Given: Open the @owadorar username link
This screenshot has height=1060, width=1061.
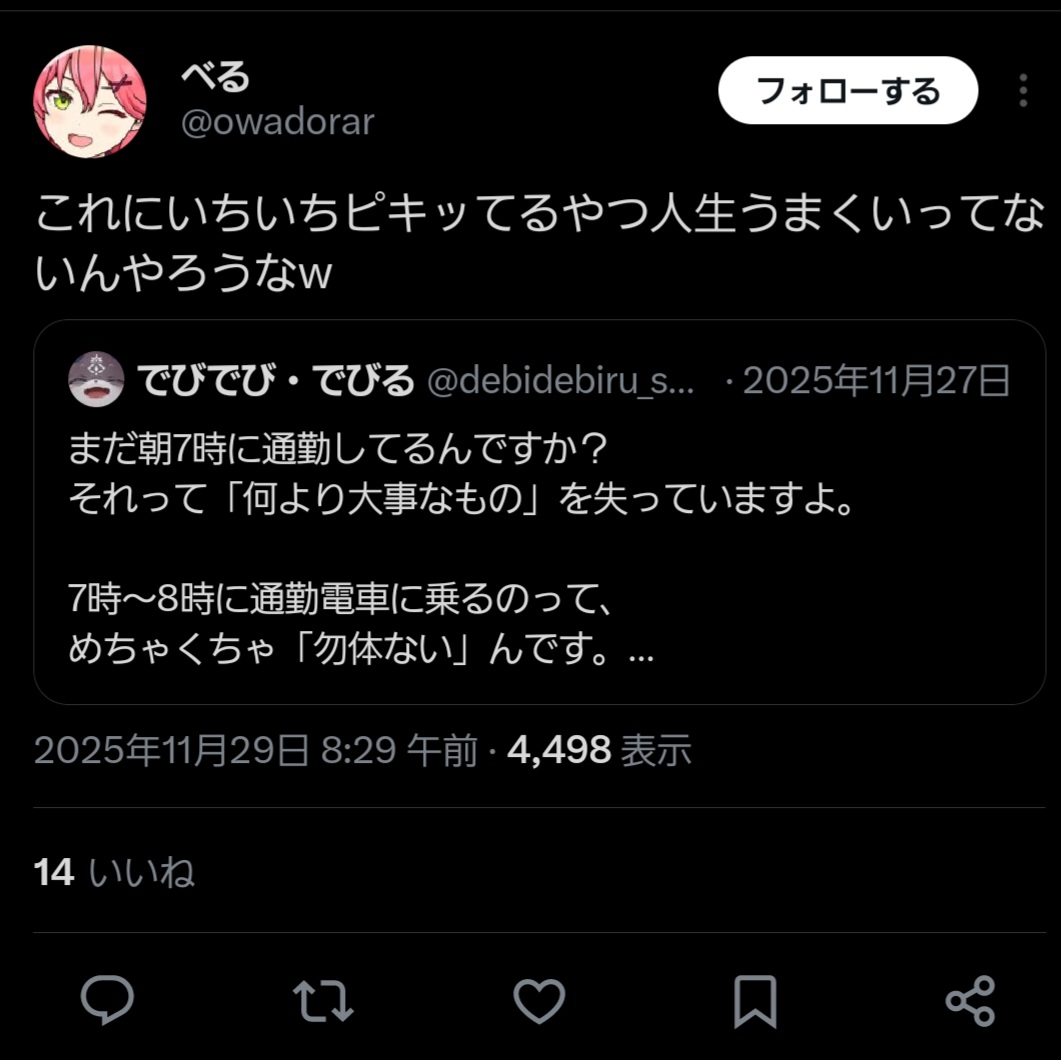Looking at the screenshot, I should point(277,122).
